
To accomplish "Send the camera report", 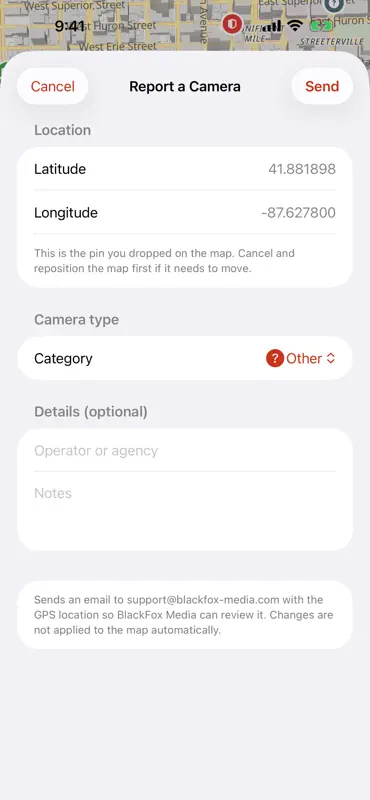I will (x=322, y=86).
